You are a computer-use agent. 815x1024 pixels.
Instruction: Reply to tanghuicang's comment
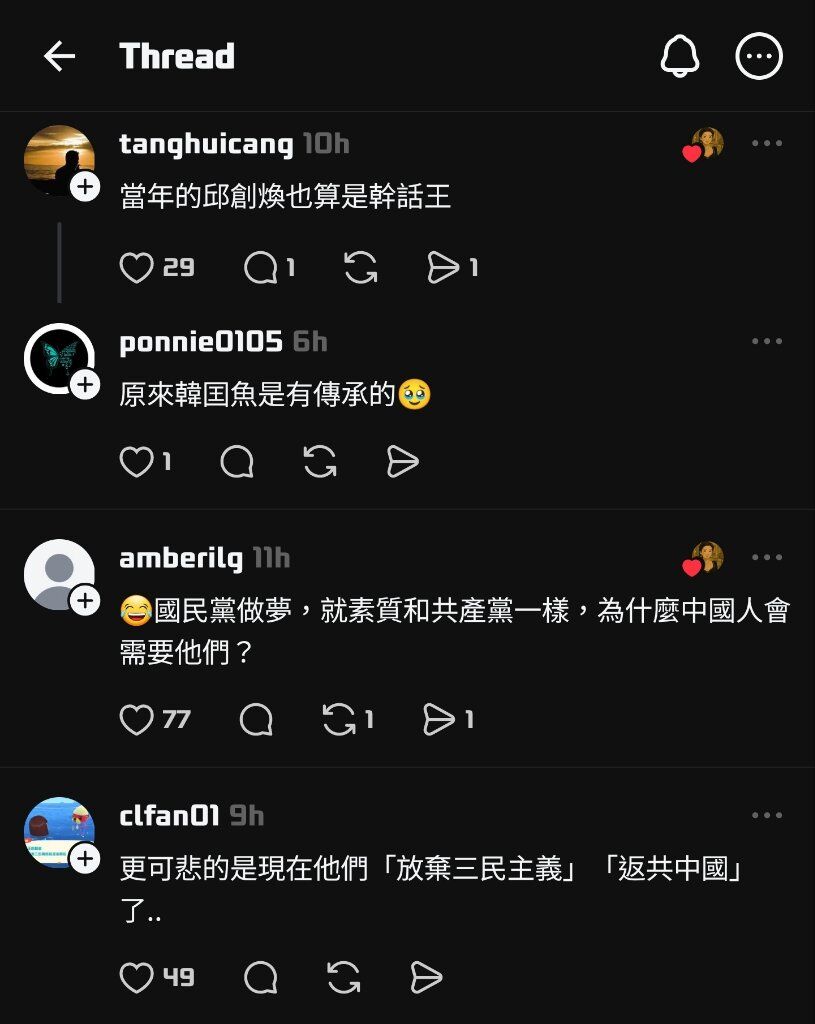pos(261,268)
